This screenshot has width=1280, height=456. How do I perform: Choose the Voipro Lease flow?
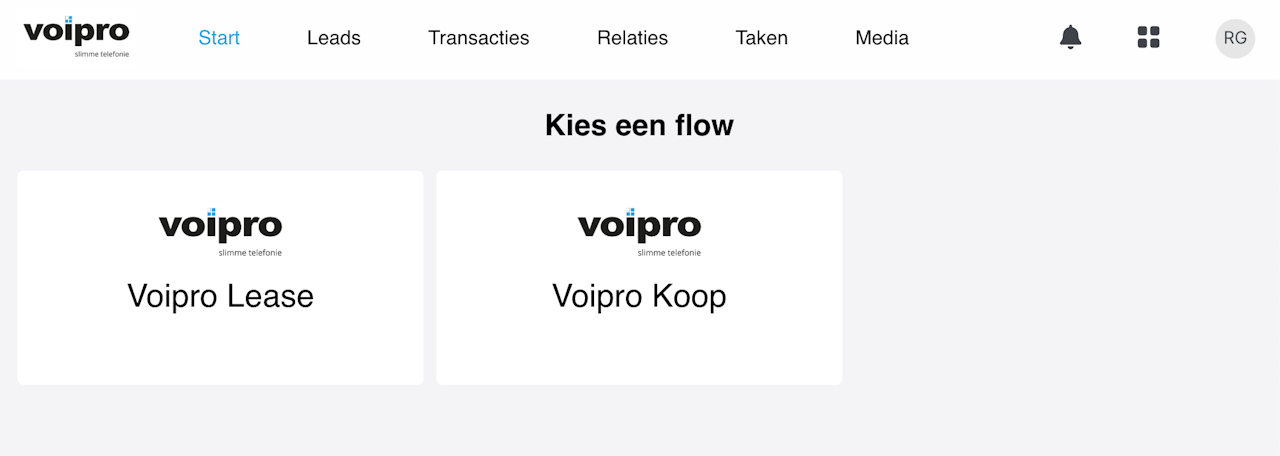point(220,277)
